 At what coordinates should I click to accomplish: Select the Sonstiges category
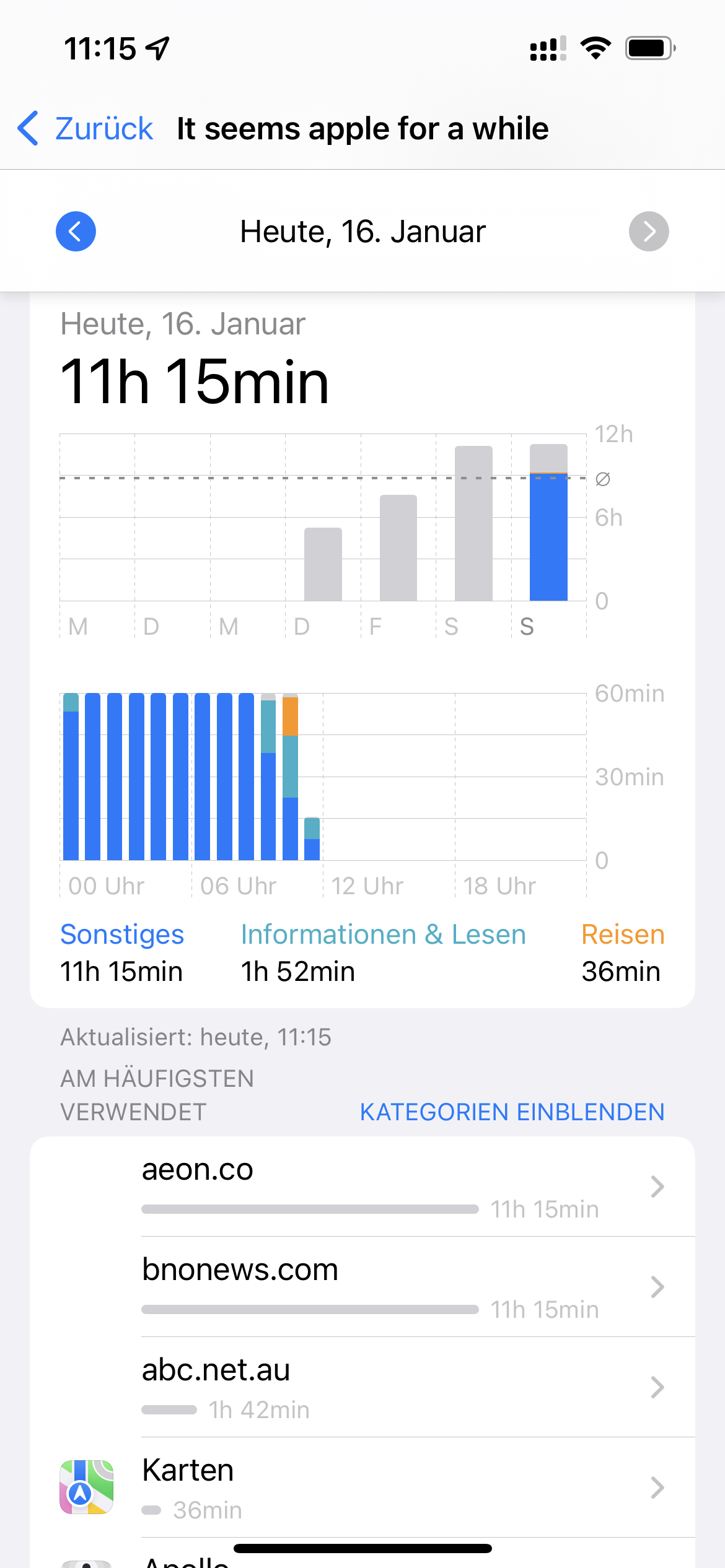[122, 935]
